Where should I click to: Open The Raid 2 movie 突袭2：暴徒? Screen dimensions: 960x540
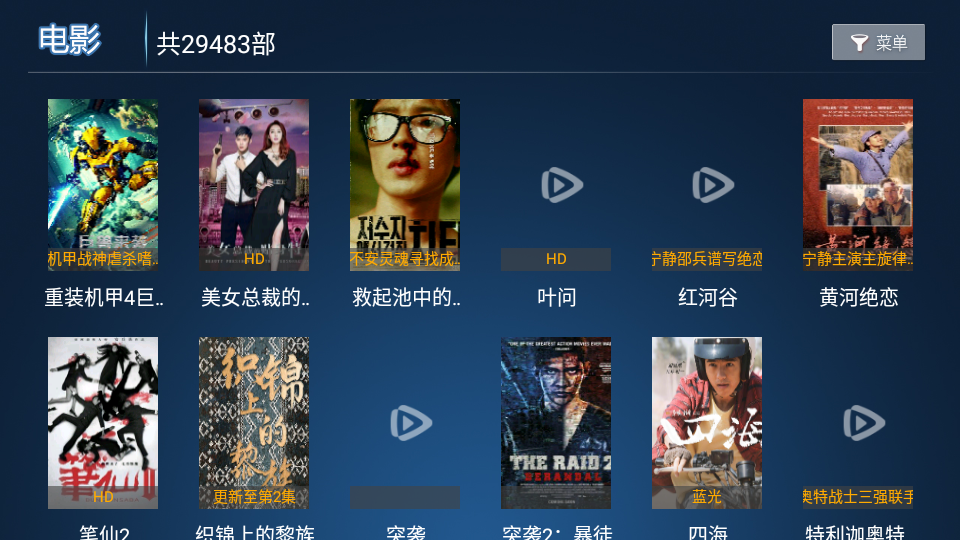tap(556, 423)
